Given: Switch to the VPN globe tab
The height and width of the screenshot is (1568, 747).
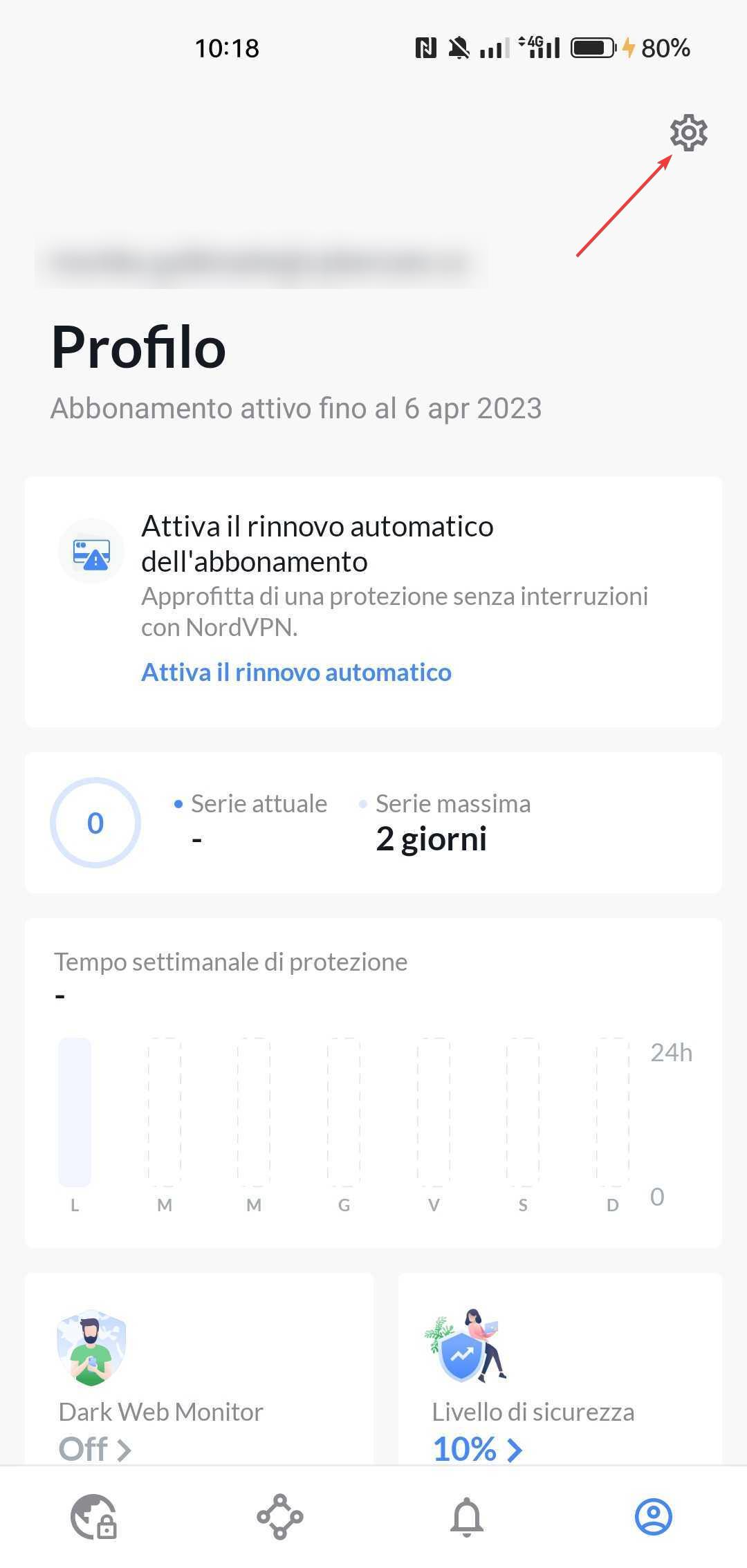Looking at the screenshot, I should coord(93,1517).
